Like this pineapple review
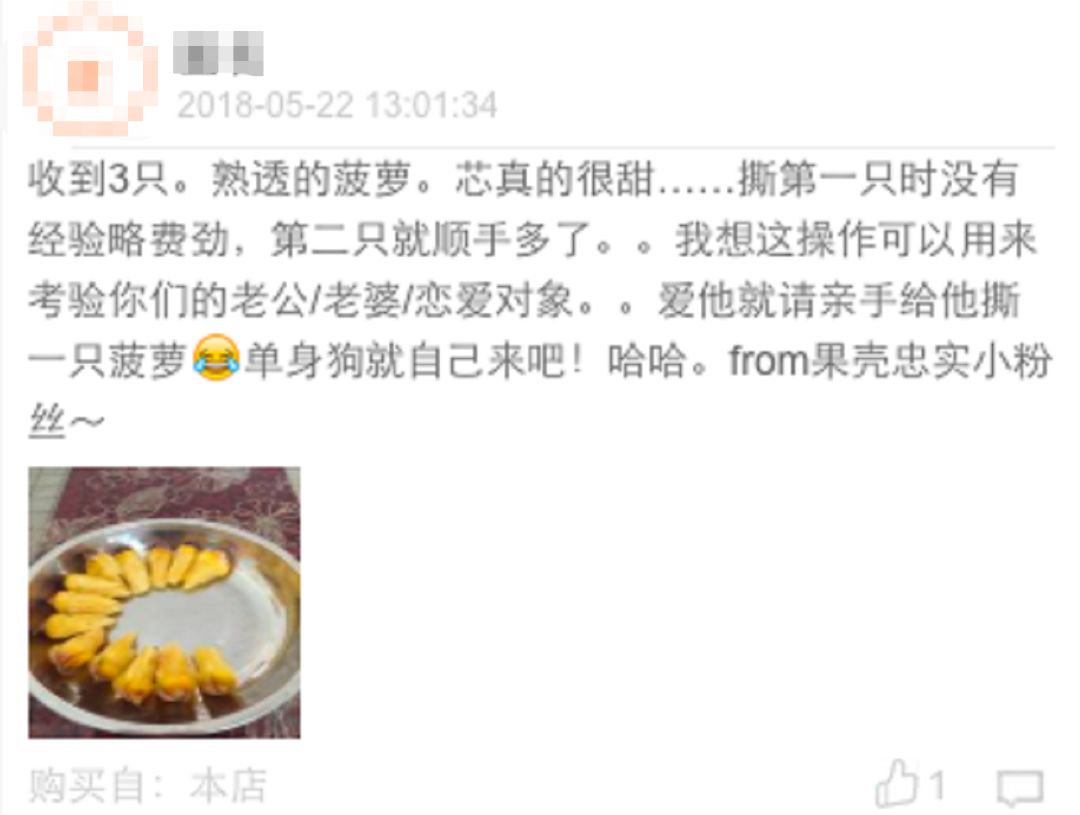 point(897,786)
